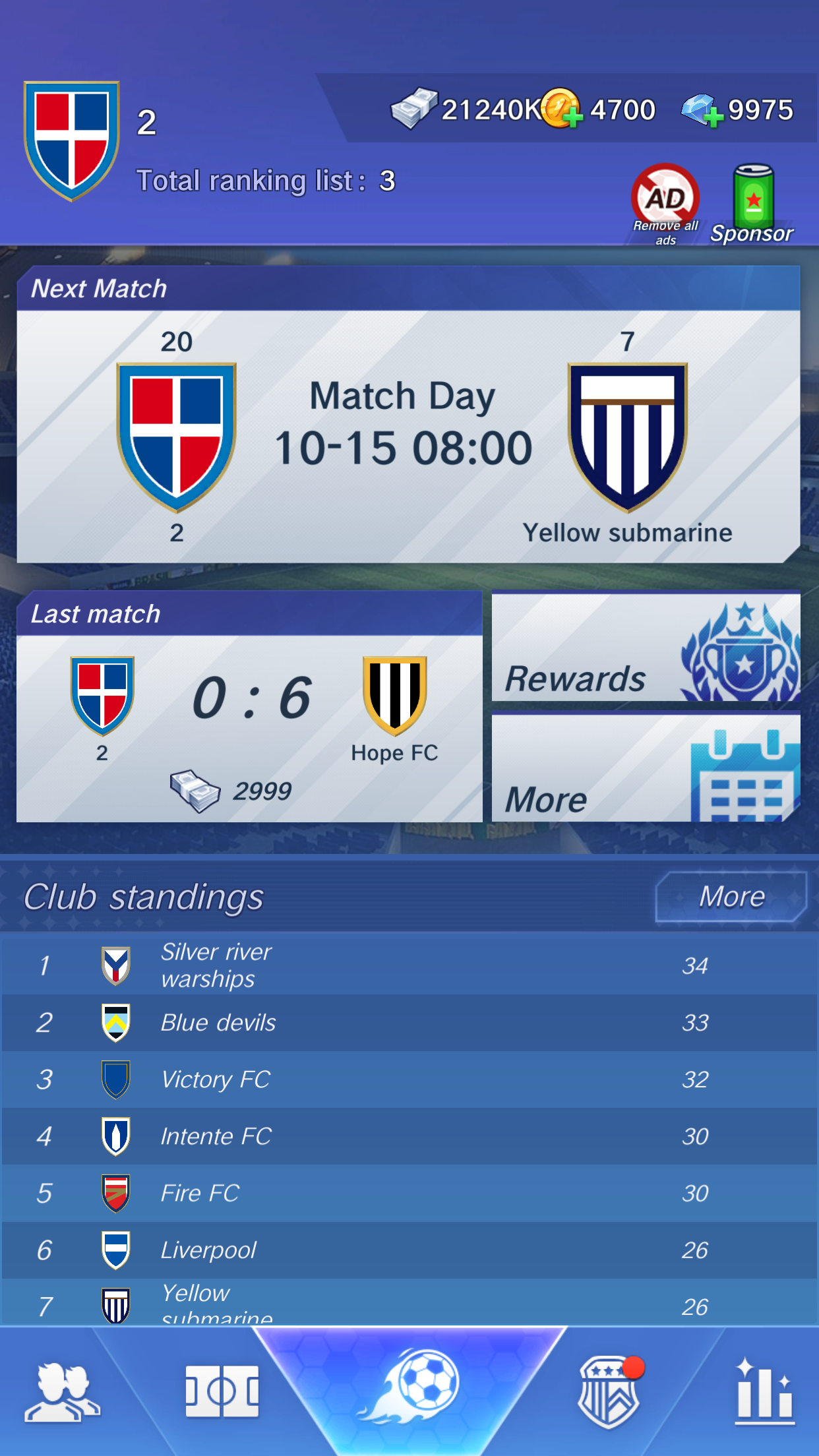Open the club badge tab with notification
819x1456 pixels.
click(608, 1392)
